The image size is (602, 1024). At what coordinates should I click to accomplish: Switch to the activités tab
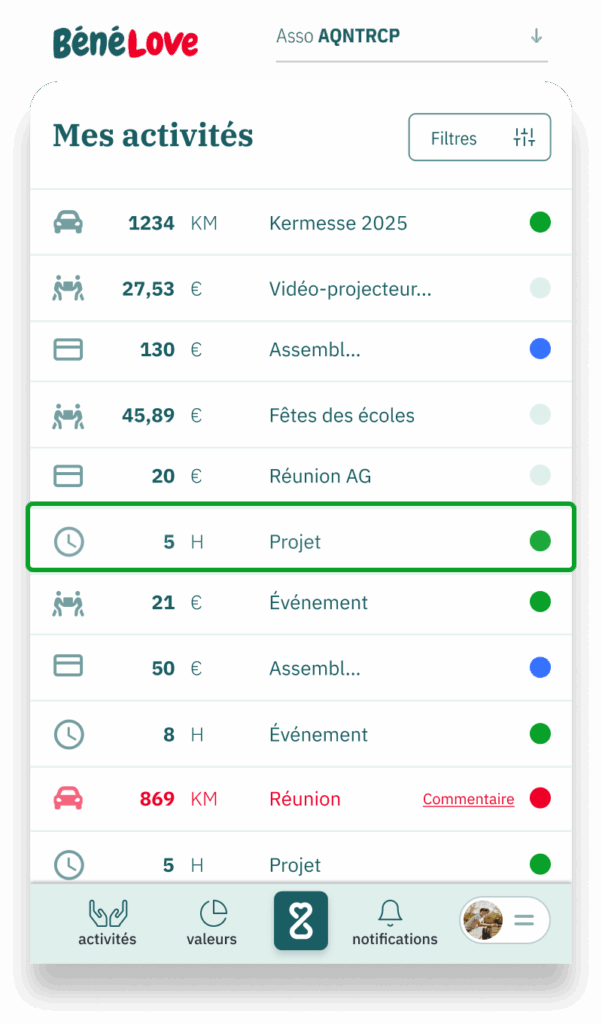[x=108, y=922]
